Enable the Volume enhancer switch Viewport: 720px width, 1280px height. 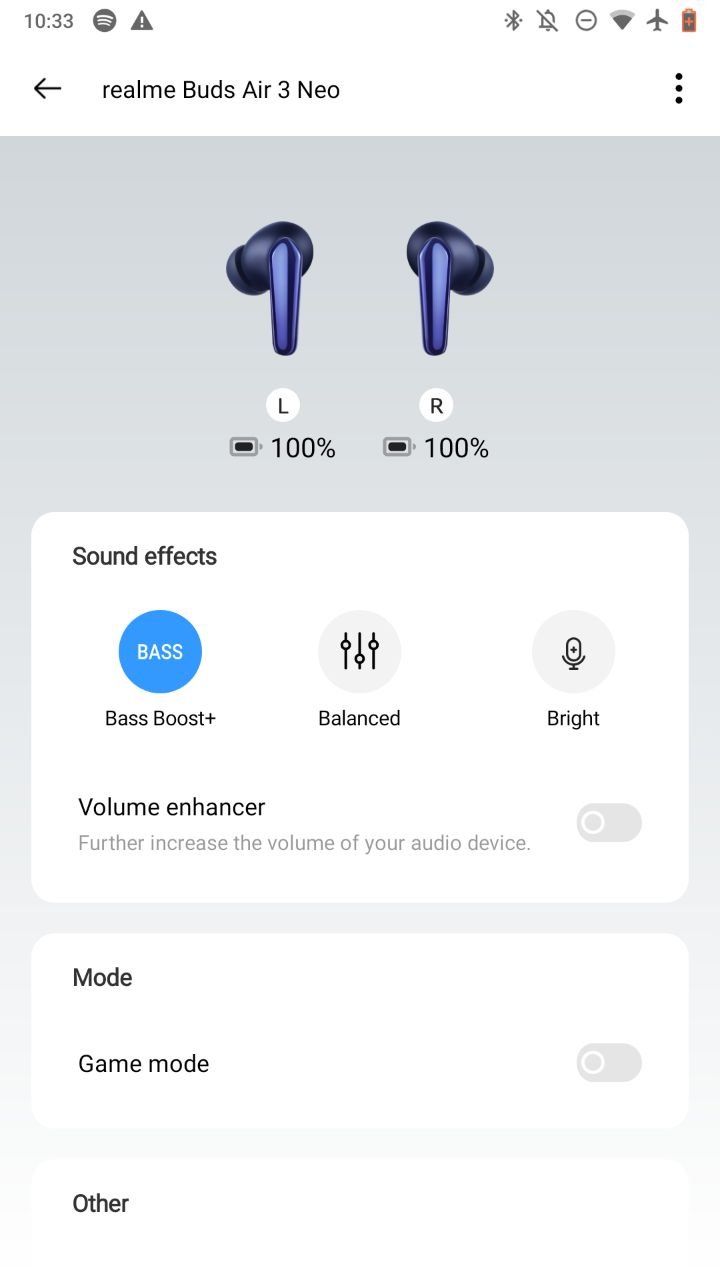coord(609,823)
